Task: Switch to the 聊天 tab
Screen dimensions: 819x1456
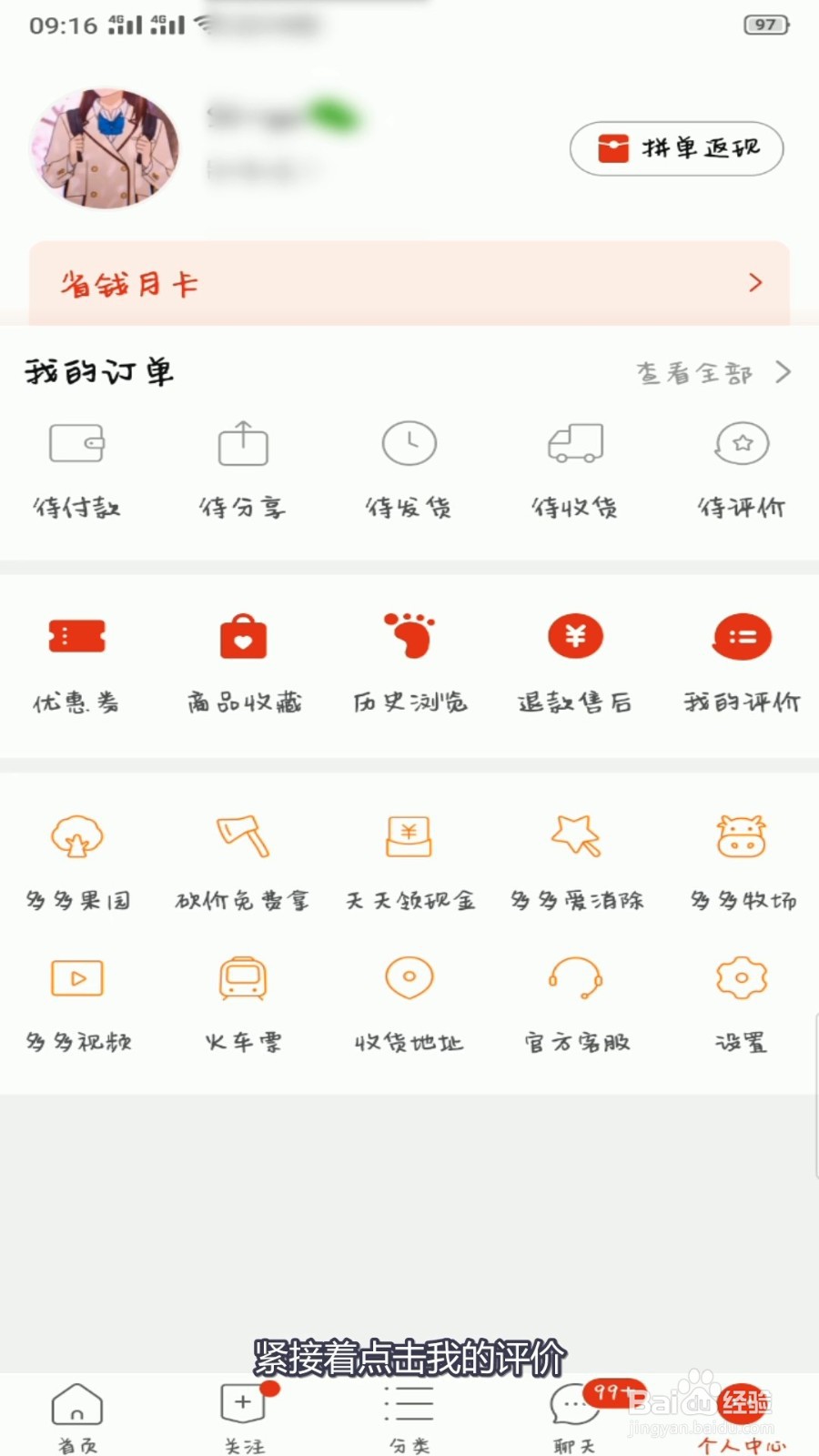Action: tap(575, 1416)
